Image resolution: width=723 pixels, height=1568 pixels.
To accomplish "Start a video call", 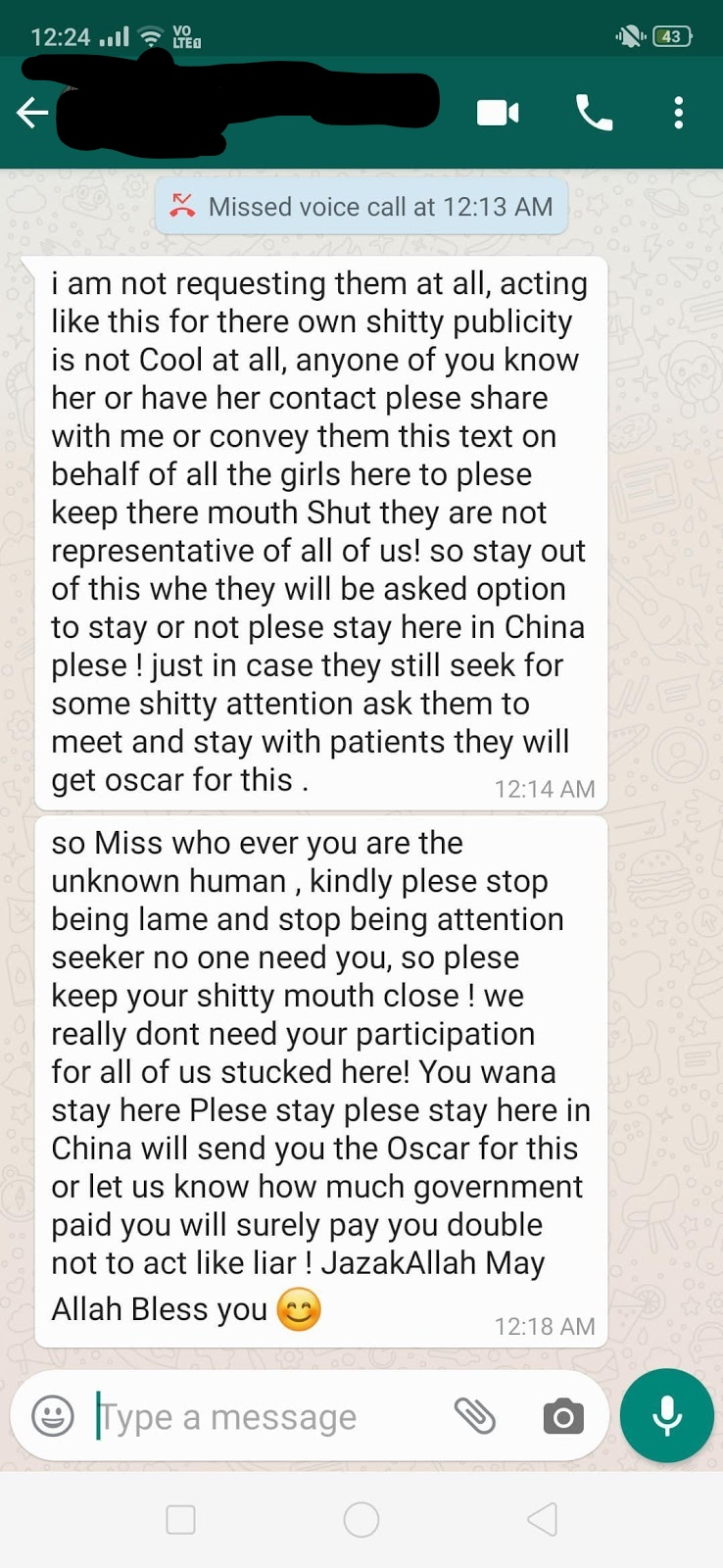I will point(498,114).
